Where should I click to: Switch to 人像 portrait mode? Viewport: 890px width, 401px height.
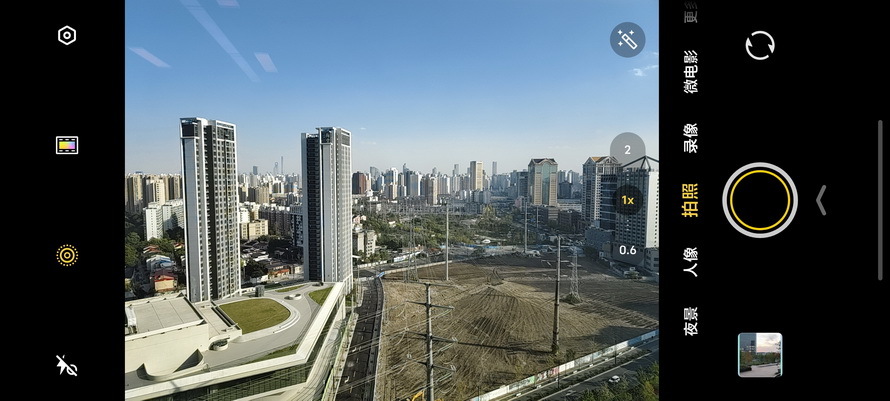(690, 262)
